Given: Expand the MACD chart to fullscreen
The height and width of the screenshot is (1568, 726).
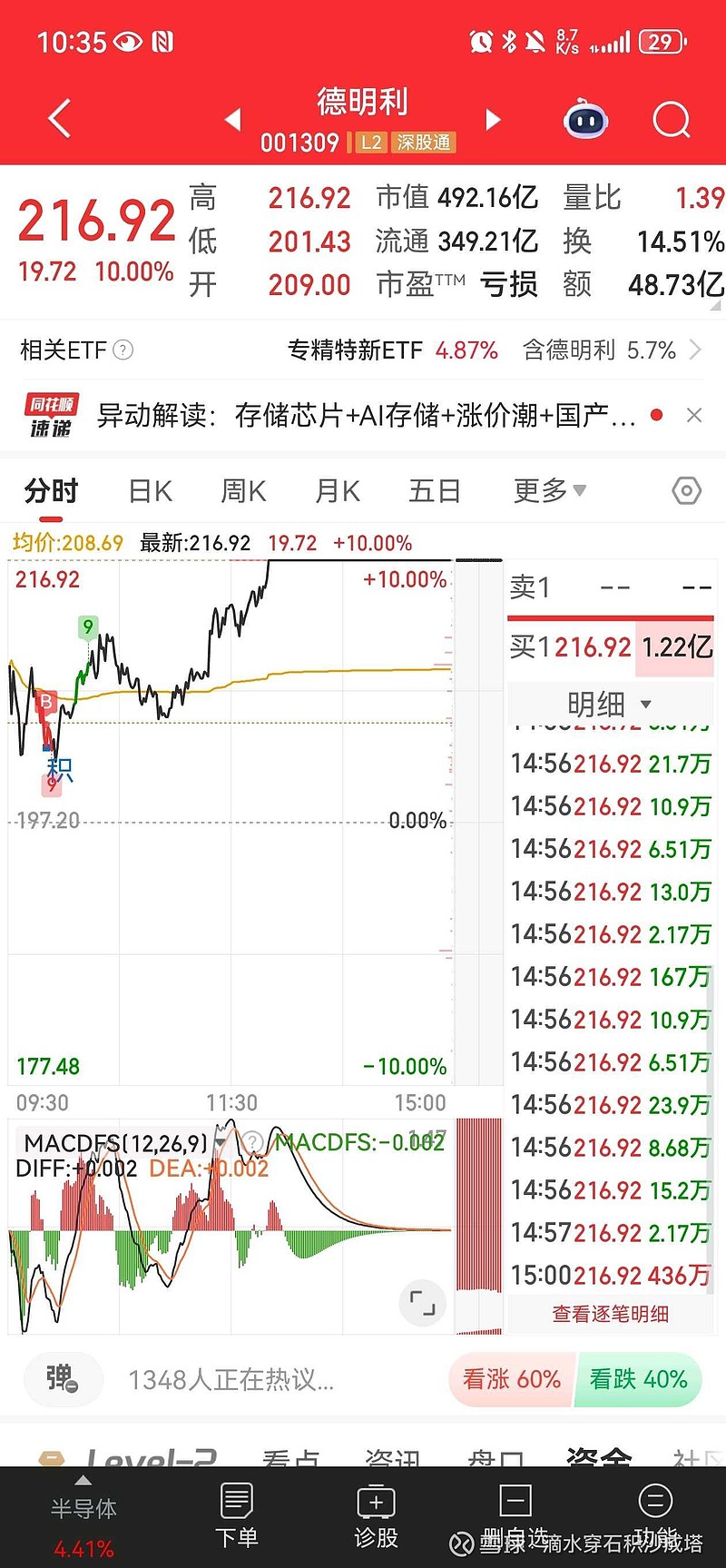Looking at the screenshot, I should click(421, 1303).
